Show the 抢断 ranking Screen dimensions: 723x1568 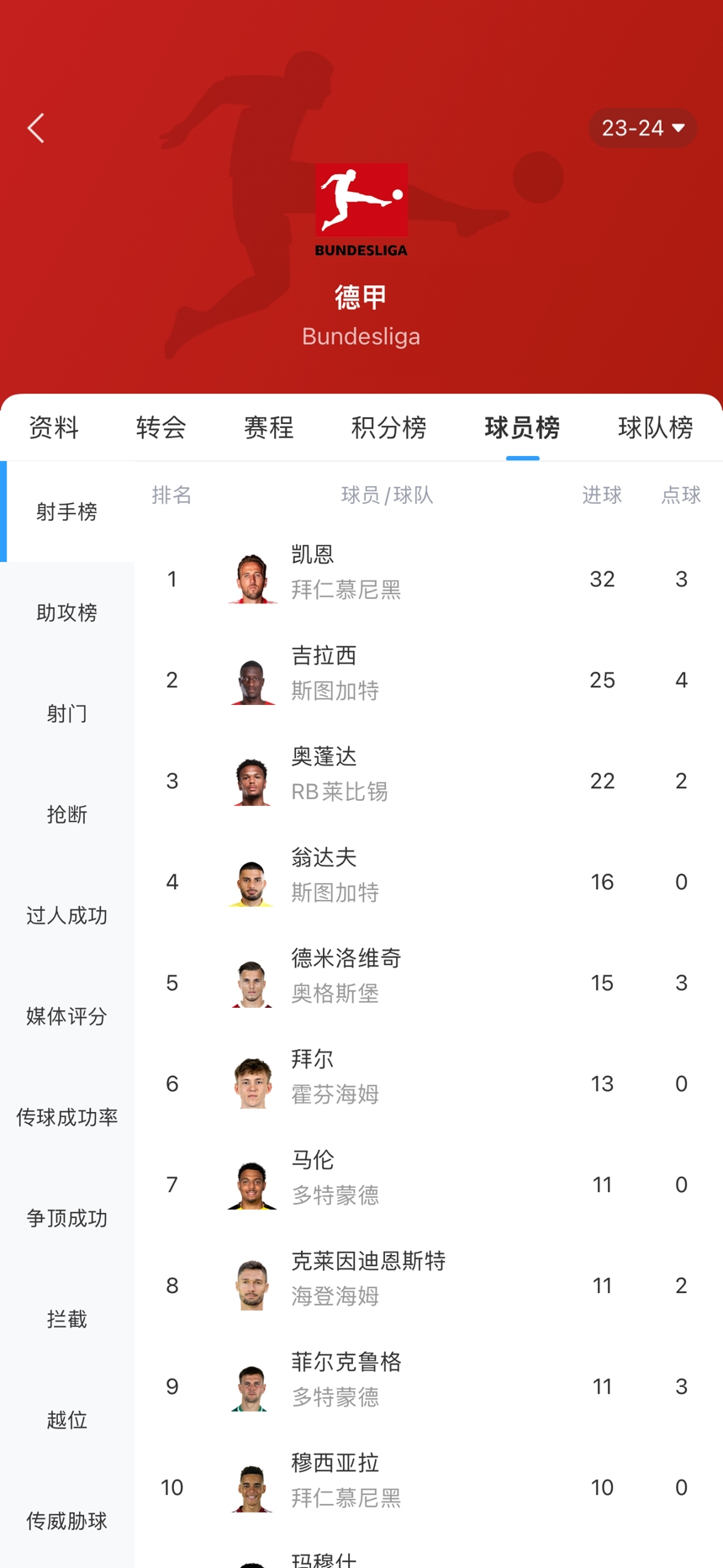click(x=67, y=814)
